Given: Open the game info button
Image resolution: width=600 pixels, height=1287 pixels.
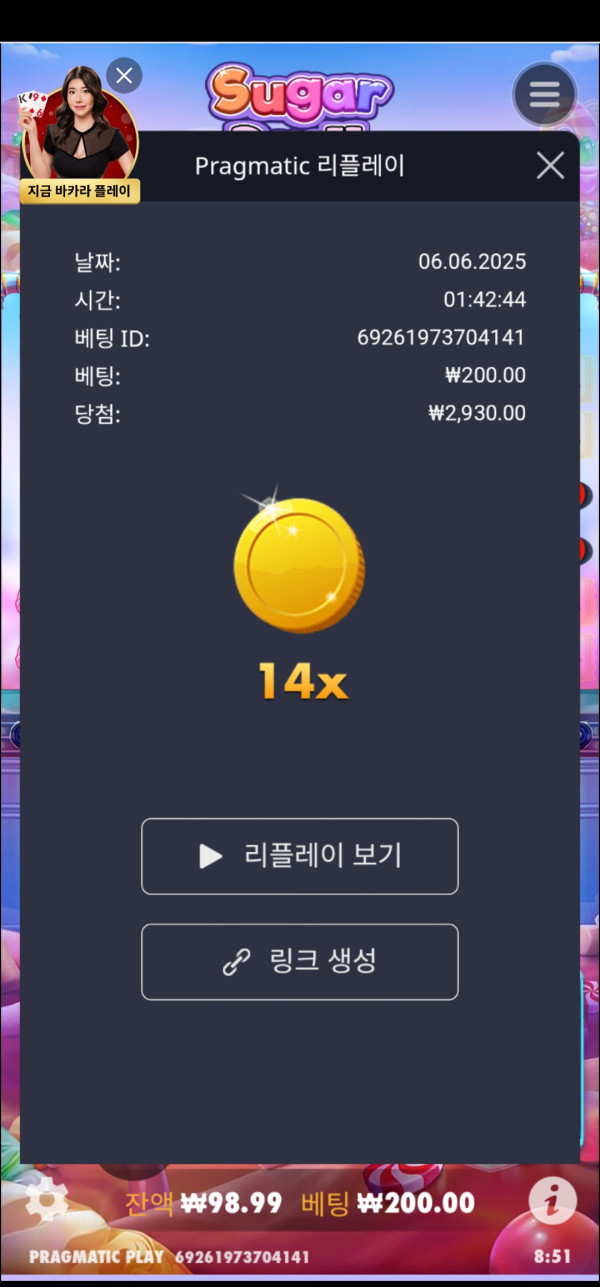Looking at the screenshot, I should tap(552, 1200).
